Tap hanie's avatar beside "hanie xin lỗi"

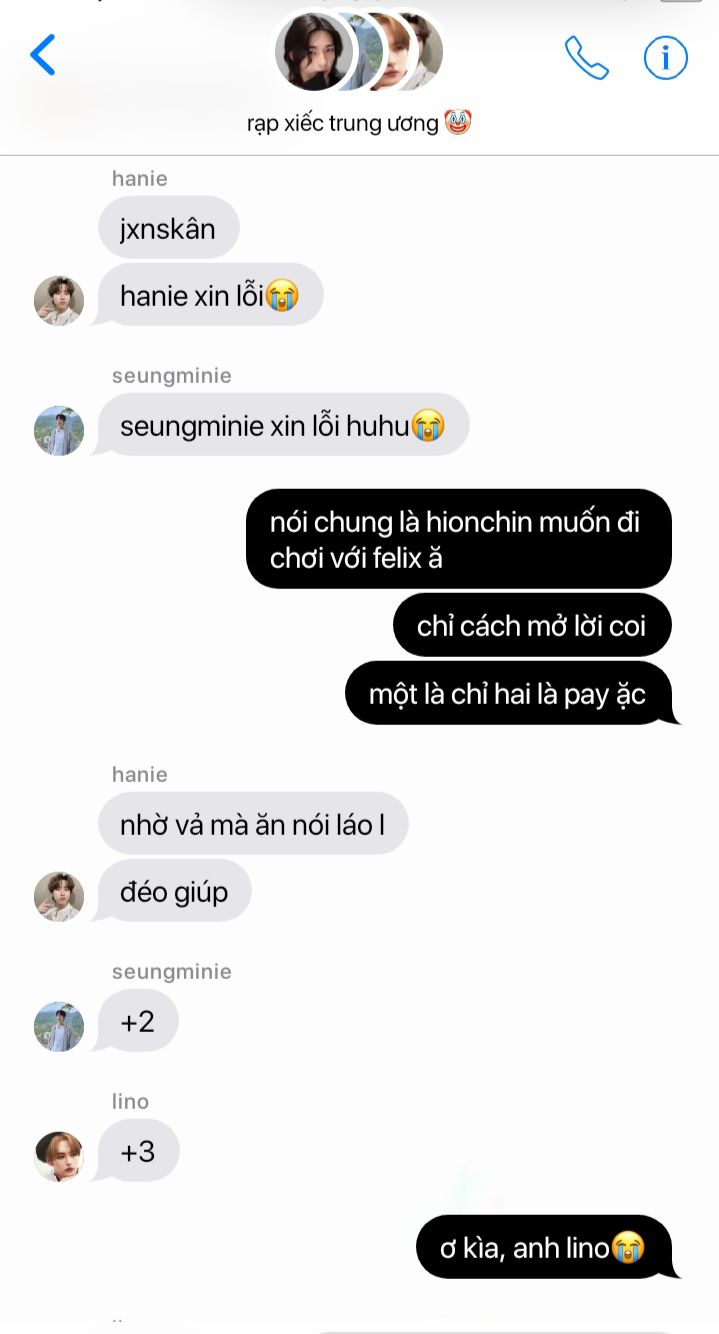point(59,300)
